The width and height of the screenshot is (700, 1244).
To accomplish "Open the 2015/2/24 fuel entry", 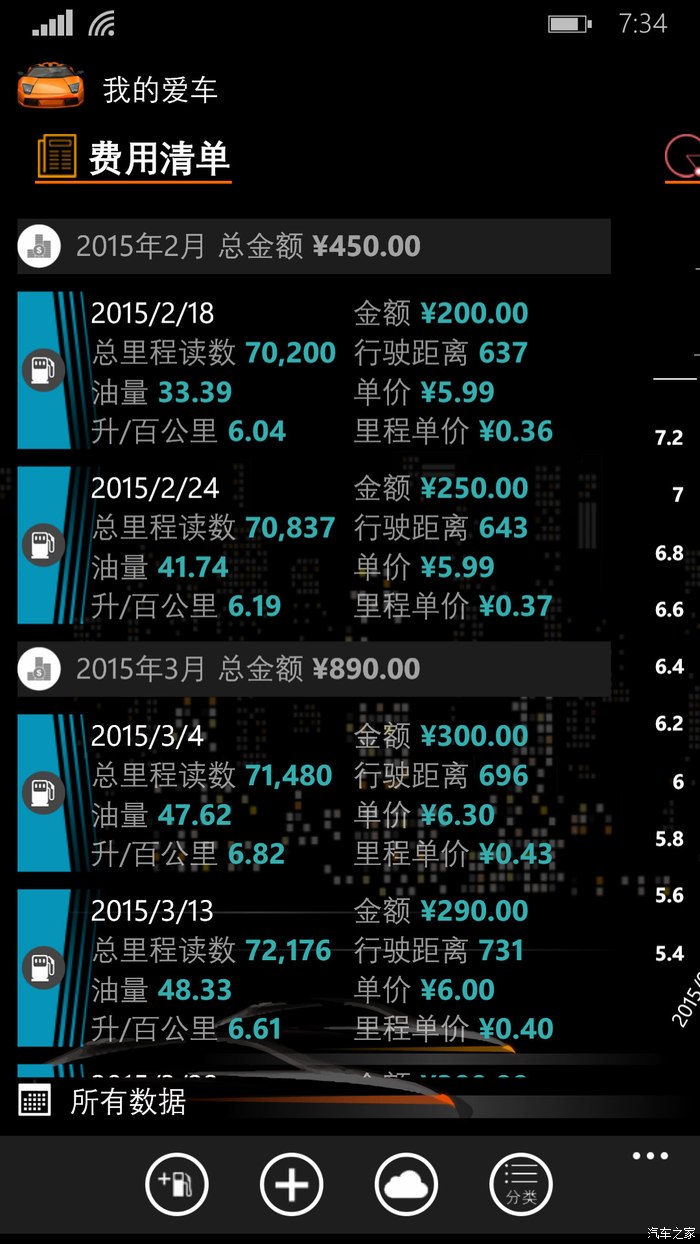I will [314, 546].
